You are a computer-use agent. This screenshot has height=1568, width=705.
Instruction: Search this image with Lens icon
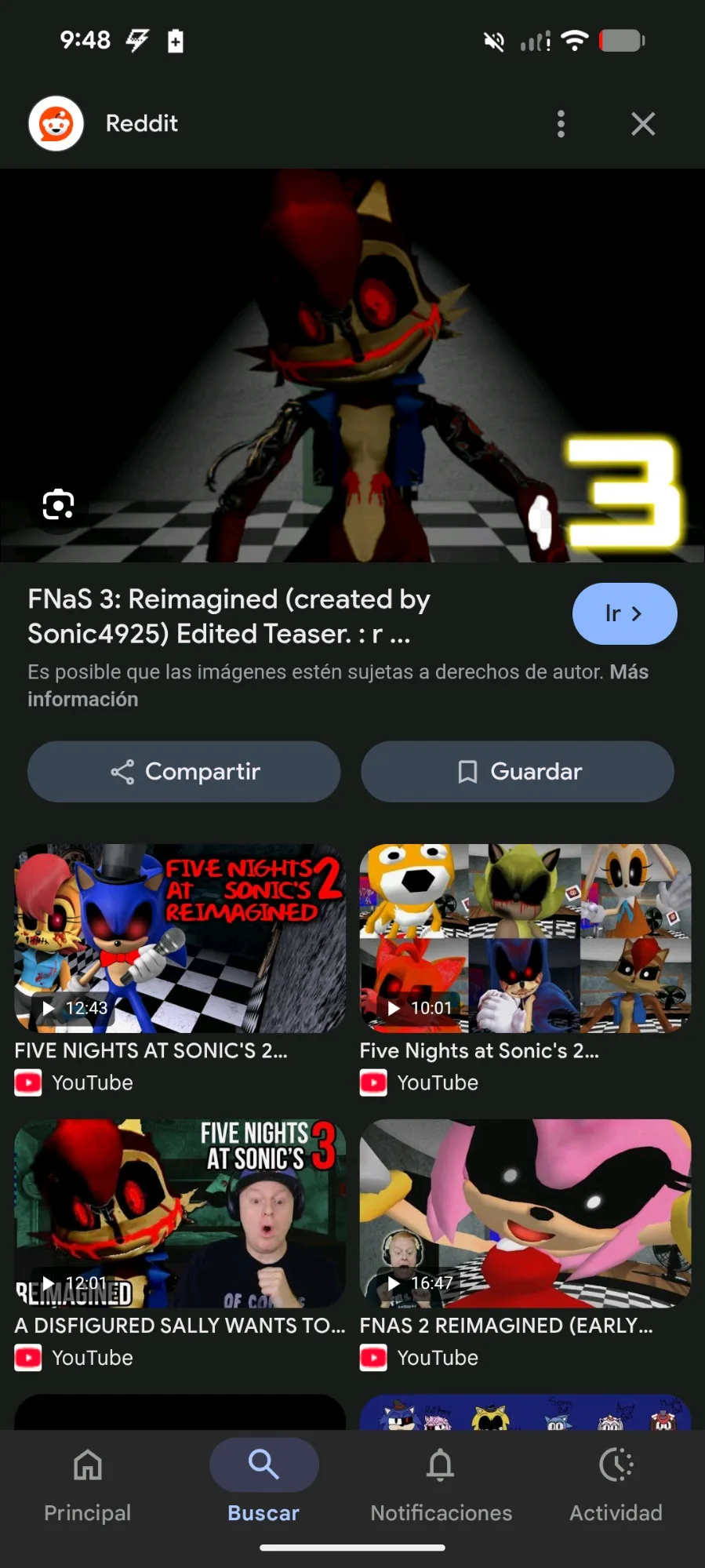58,504
